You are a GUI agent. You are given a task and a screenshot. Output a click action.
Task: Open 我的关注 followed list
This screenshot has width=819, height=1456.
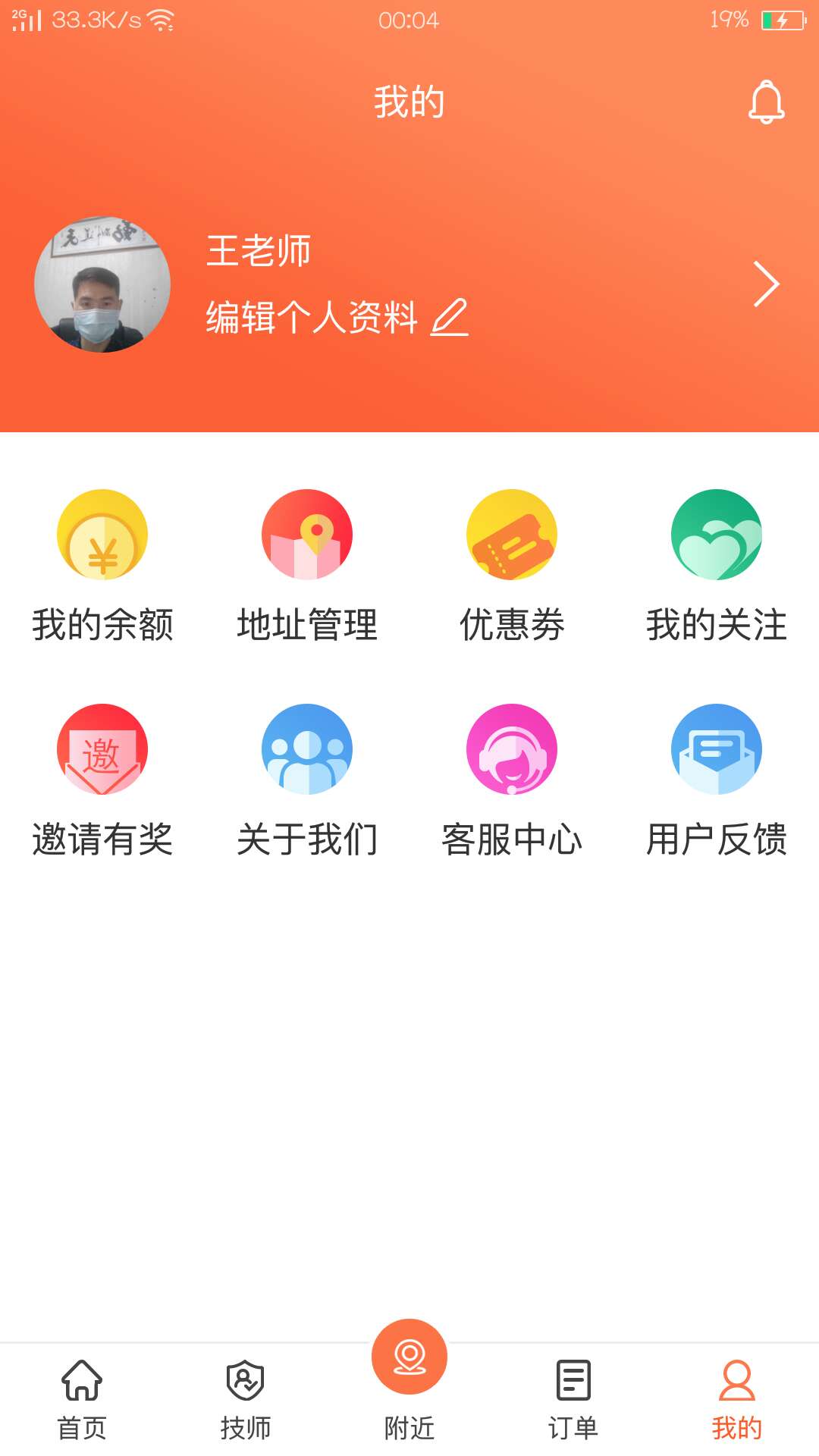point(717,565)
